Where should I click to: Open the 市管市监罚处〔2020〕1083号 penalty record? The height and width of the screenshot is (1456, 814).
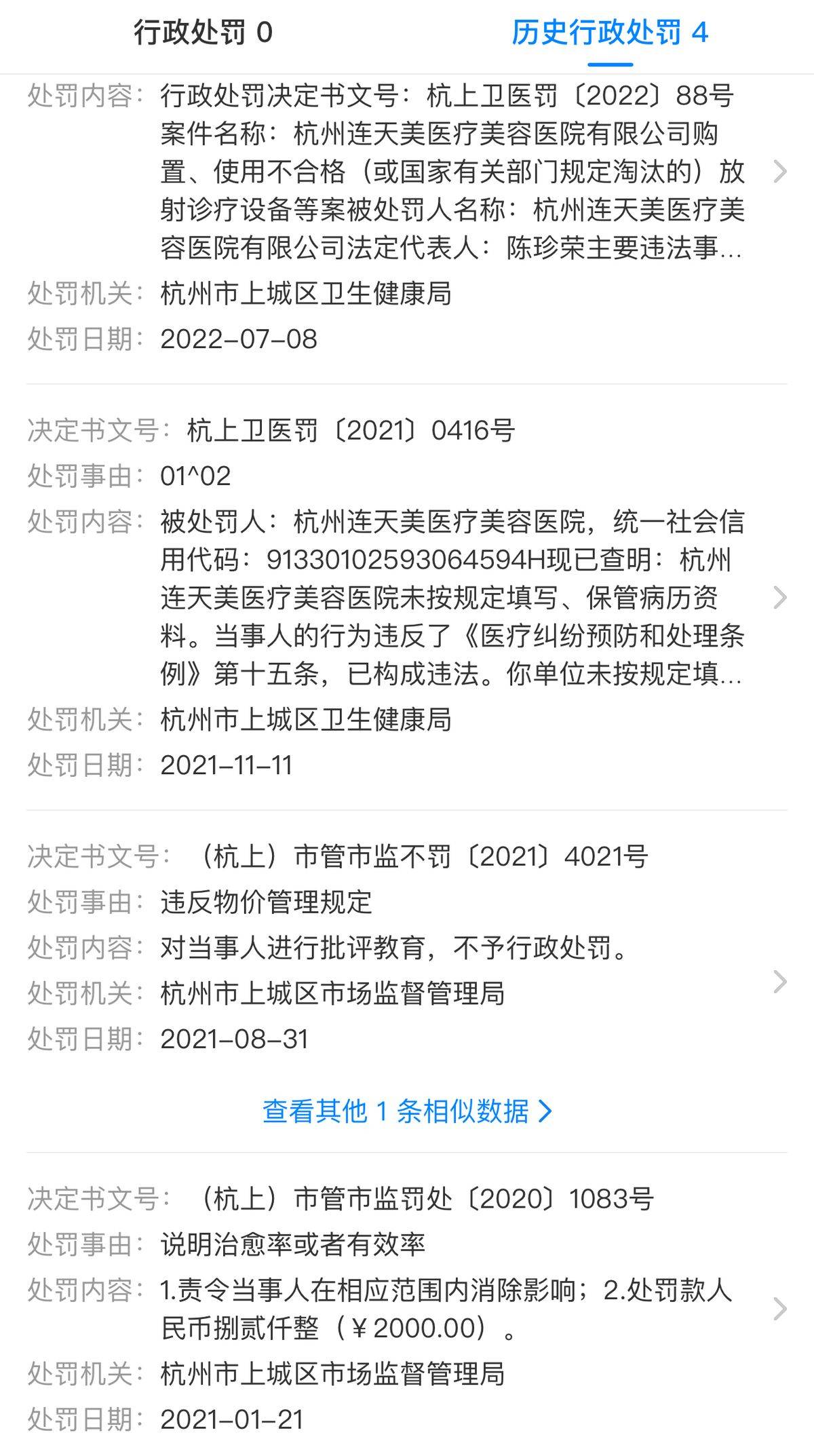click(407, 1309)
